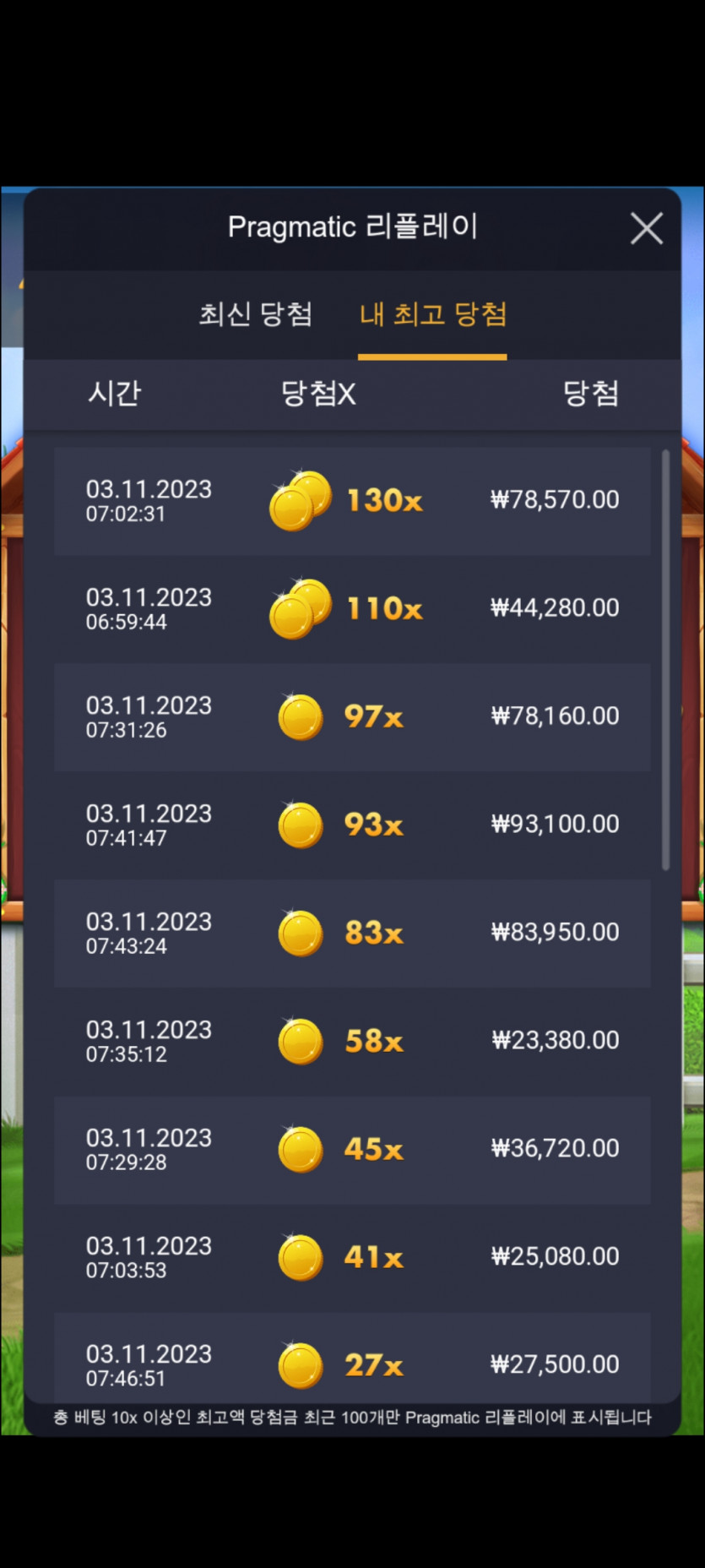Open the 45x win replay
The image size is (705, 1568).
click(352, 1150)
